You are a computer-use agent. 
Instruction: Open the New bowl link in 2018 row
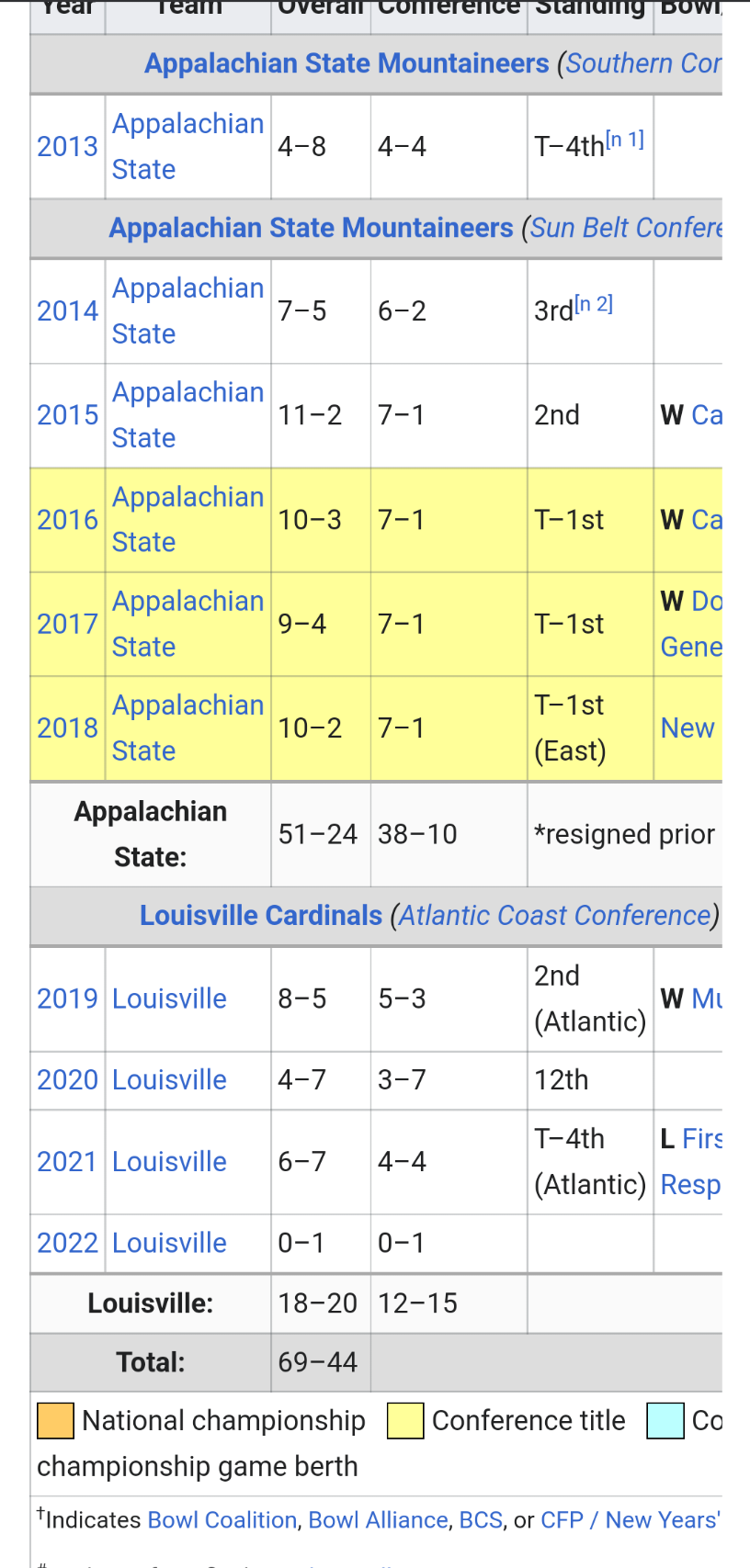[687, 728]
